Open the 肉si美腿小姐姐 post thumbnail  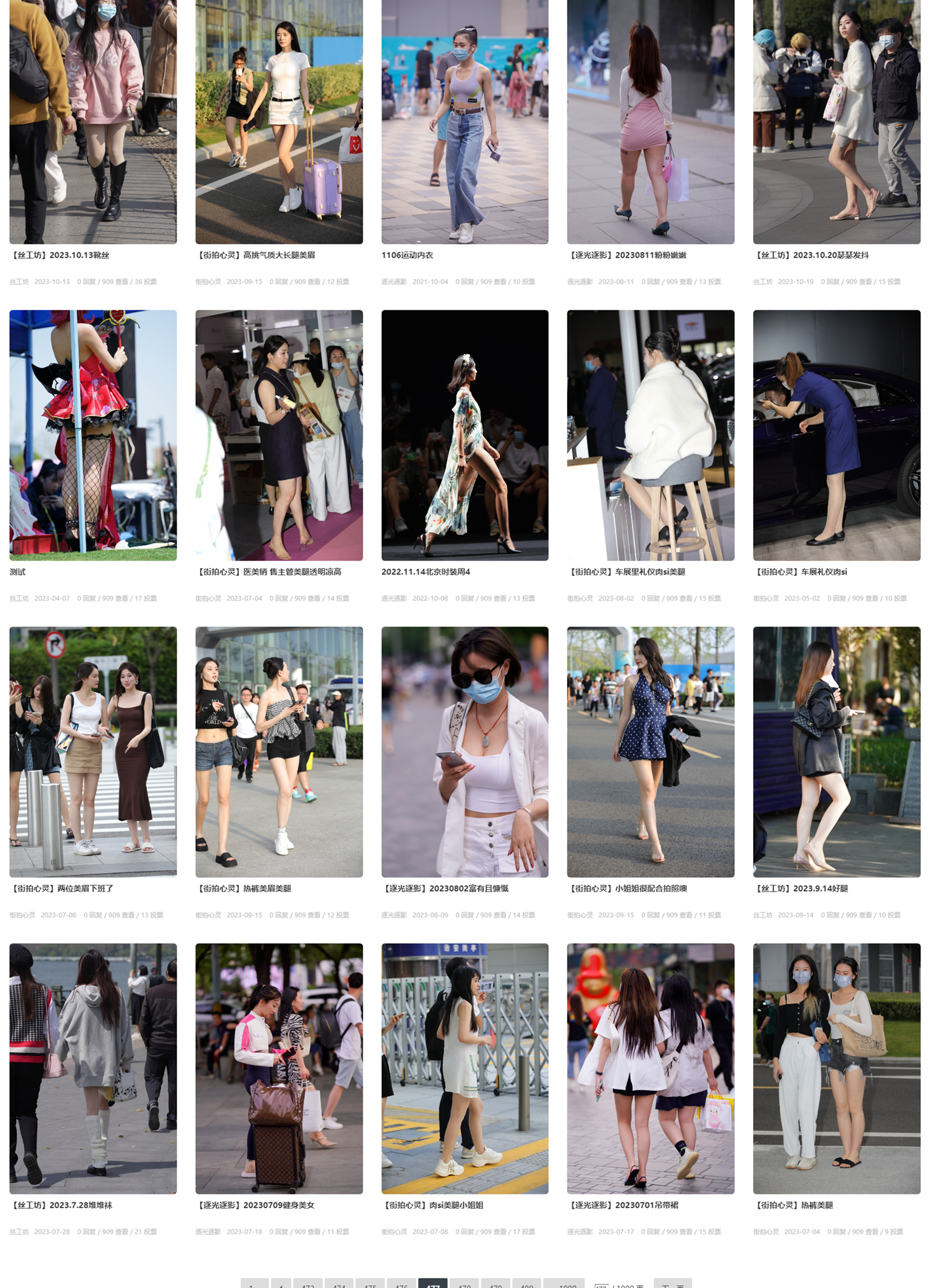(464, 1068)
